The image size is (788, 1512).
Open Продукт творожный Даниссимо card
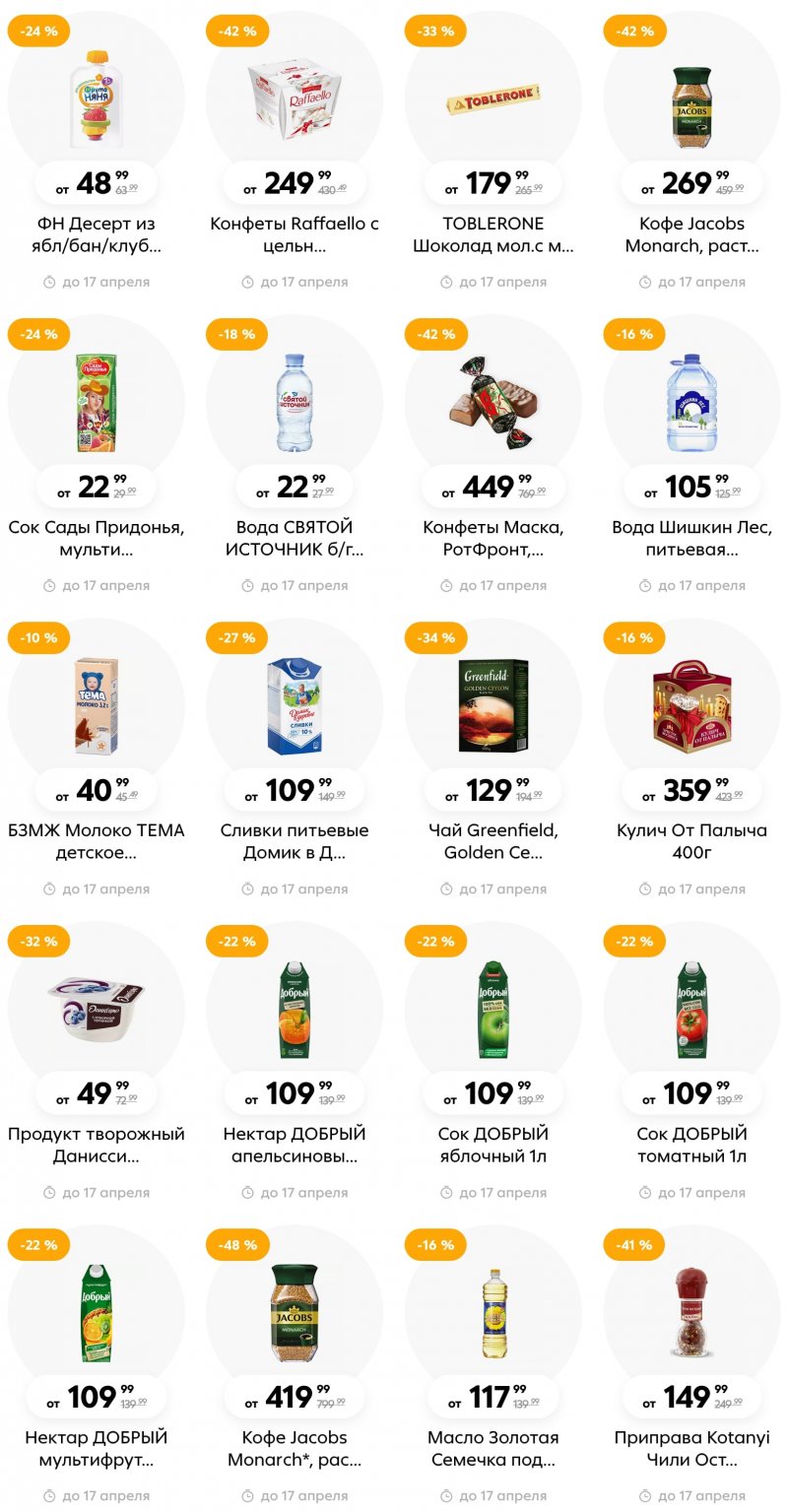click(97, 1009)
